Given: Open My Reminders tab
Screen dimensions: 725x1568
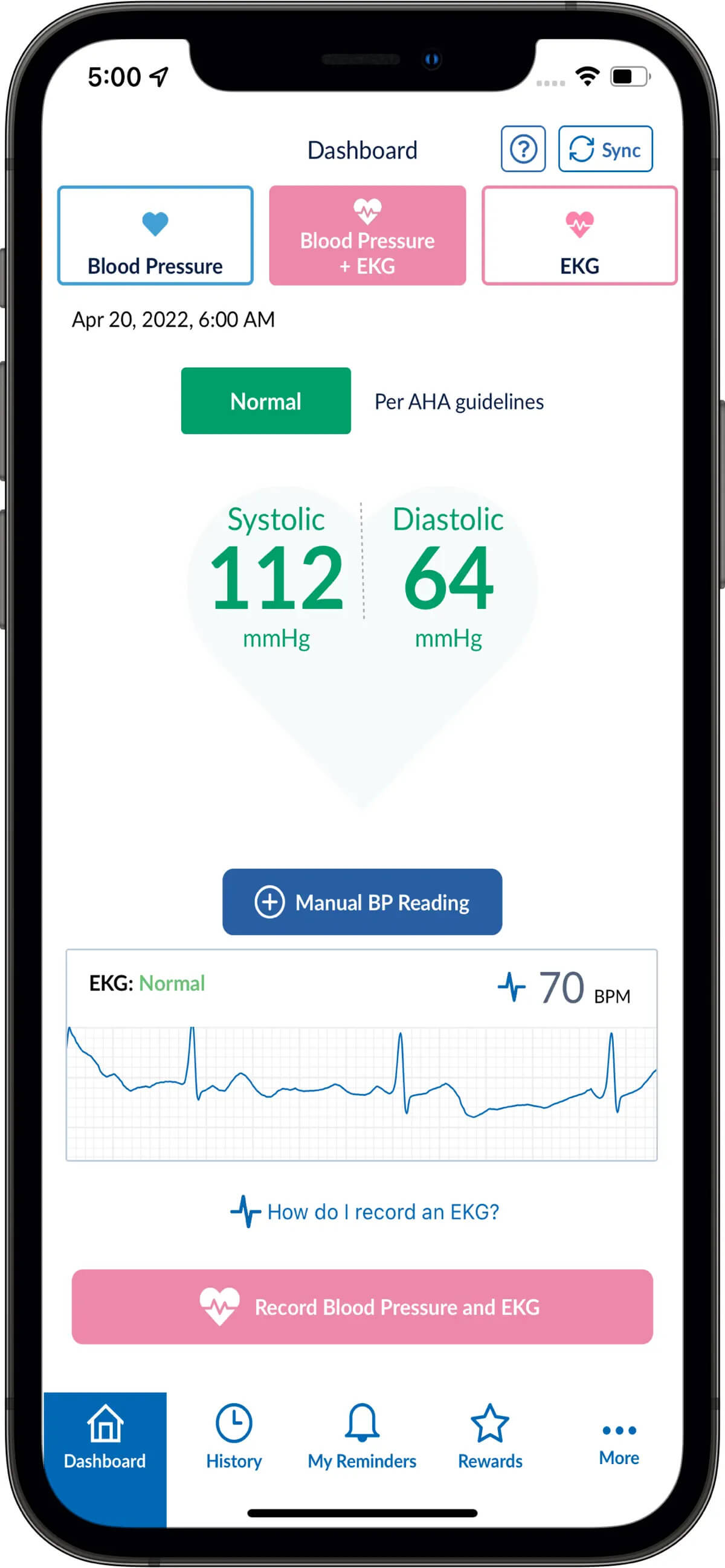Looking at the screenshot, I should pos(362,1436).
